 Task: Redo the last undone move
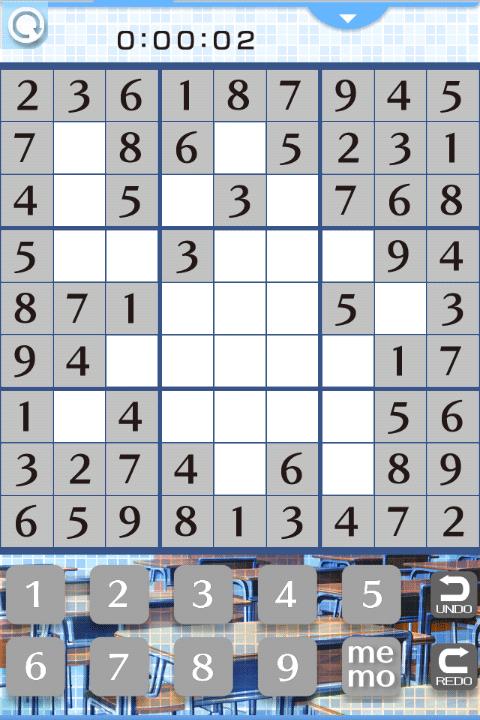tap(454, 666)
